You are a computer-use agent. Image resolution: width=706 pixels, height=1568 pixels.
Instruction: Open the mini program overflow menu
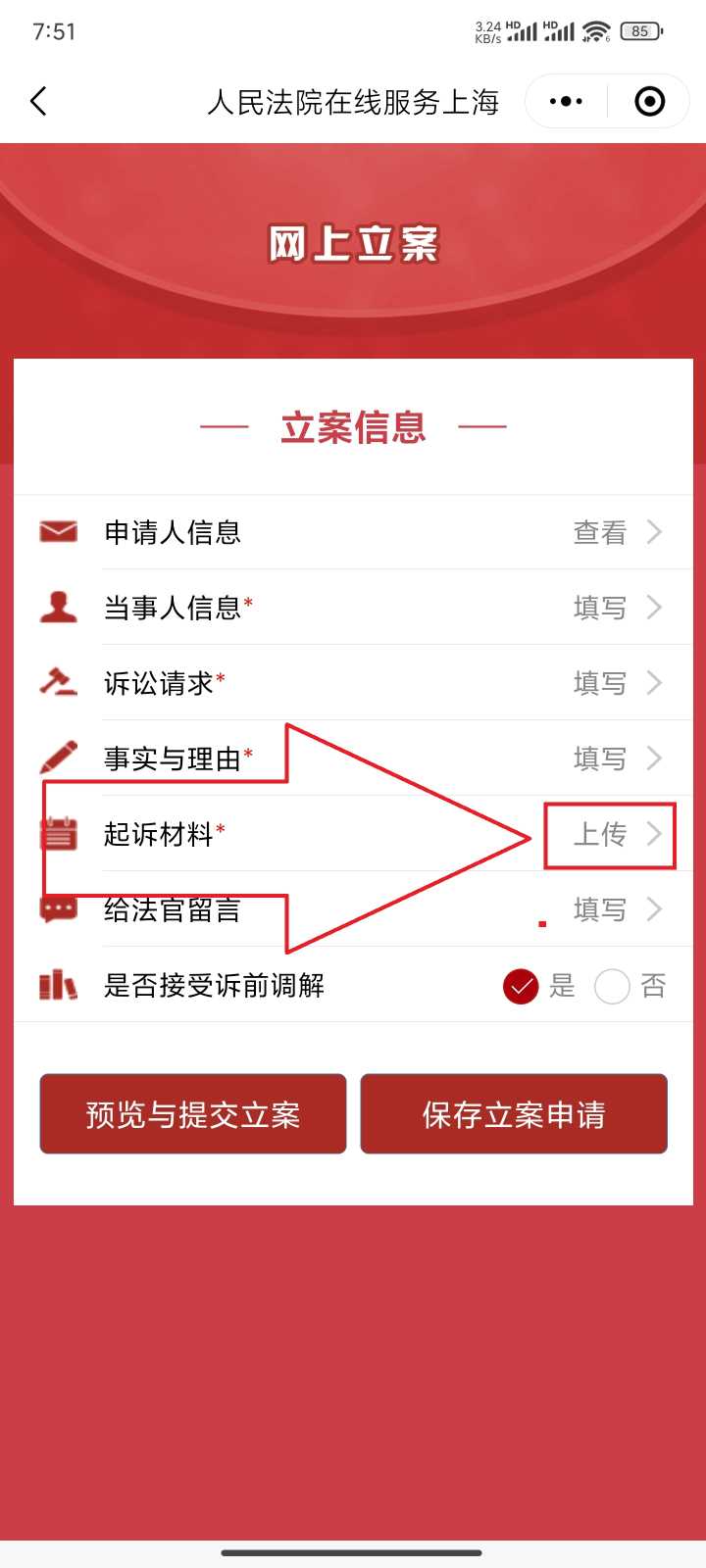point(566,101)
